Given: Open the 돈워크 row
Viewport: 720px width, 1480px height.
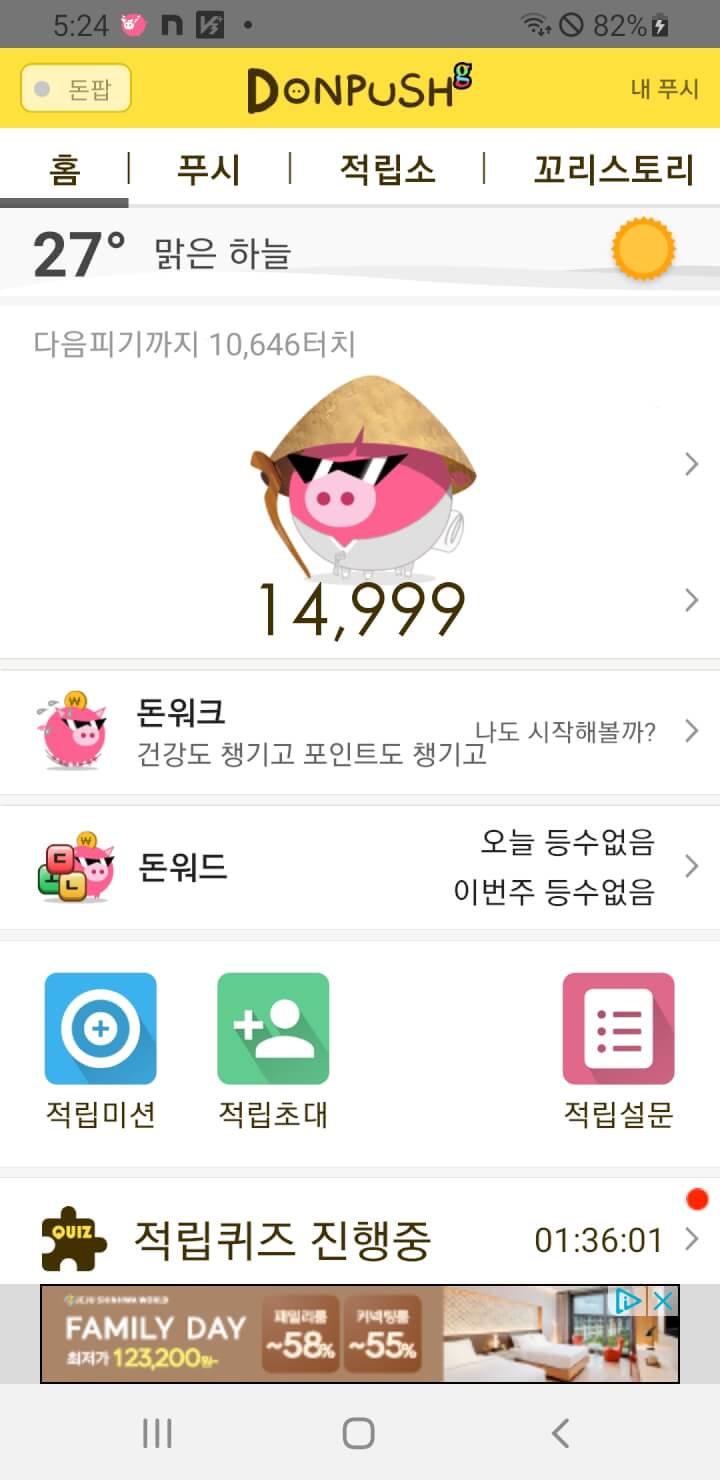Looking at the screenshot, I should [x=360, y=733].
